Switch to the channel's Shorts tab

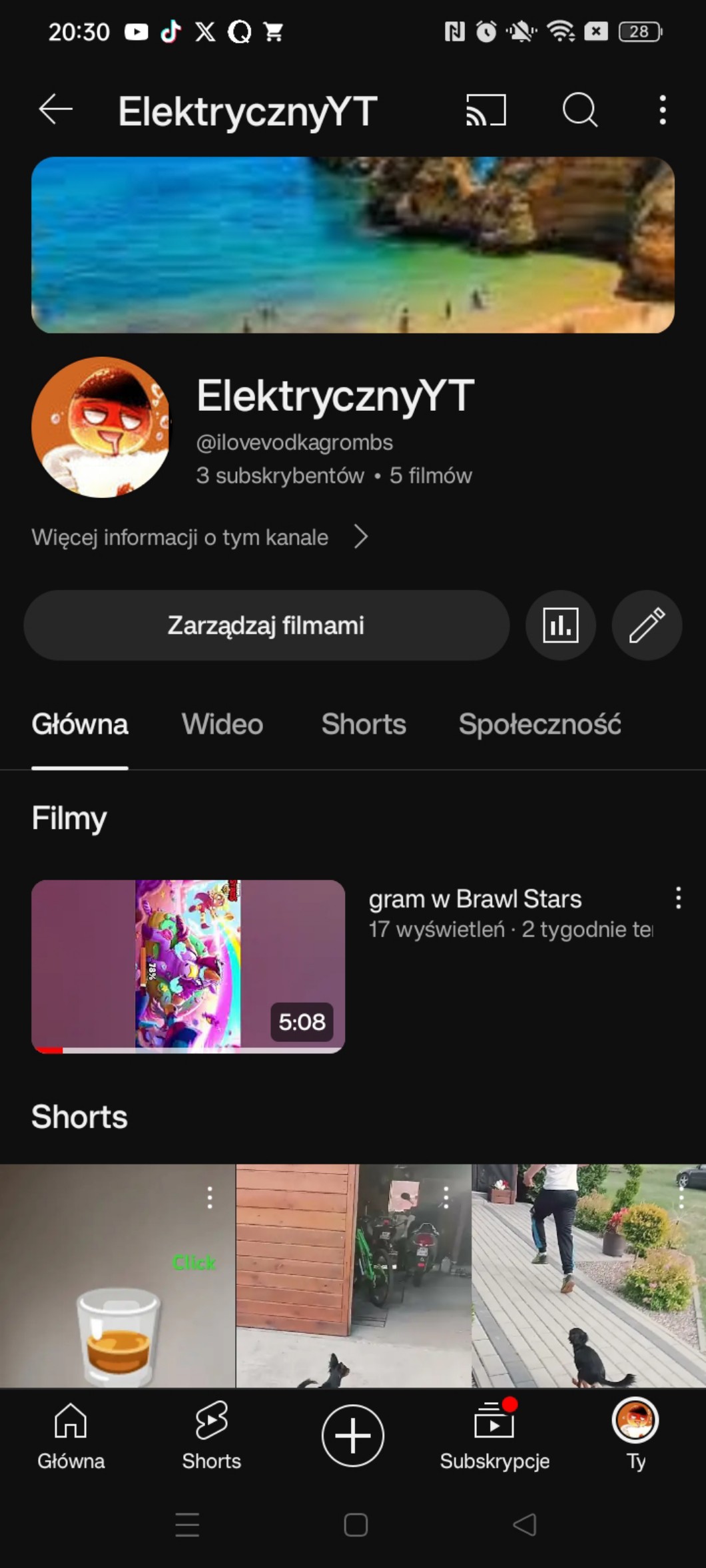(364, 724)
